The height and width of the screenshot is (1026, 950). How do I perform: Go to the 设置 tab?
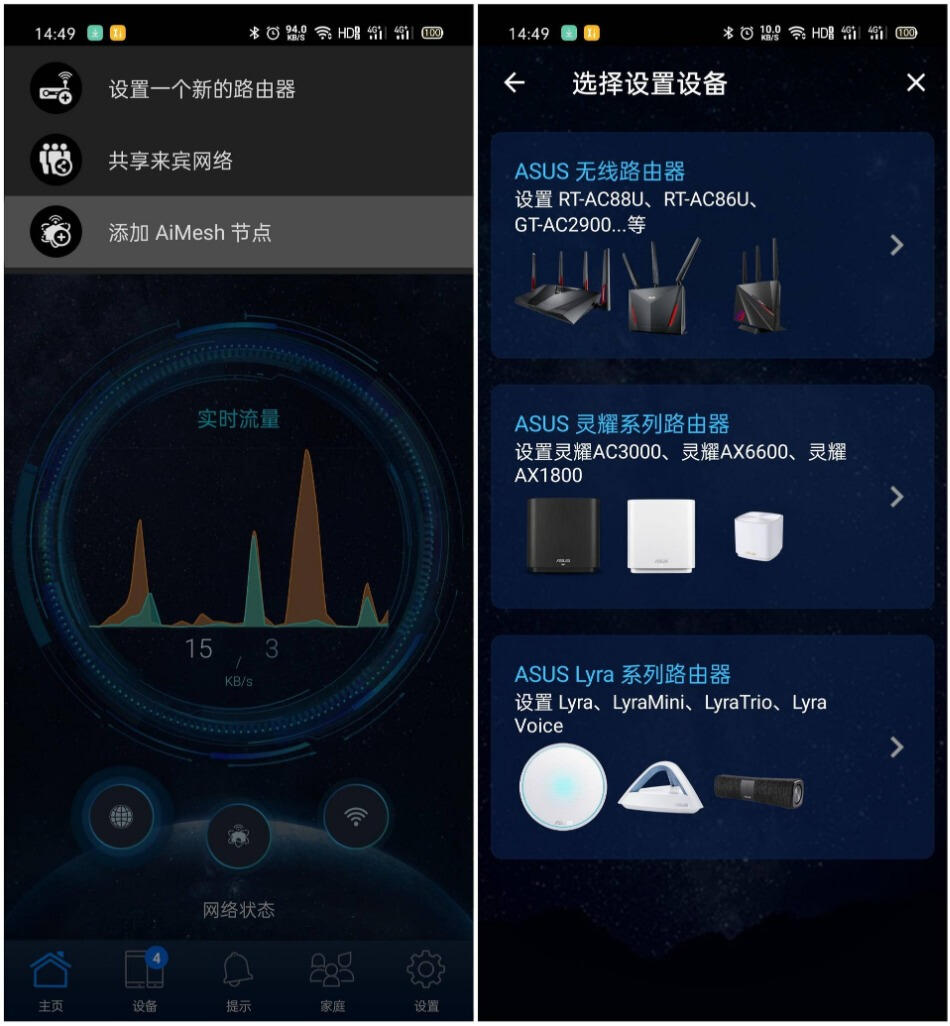click(426, 981)
